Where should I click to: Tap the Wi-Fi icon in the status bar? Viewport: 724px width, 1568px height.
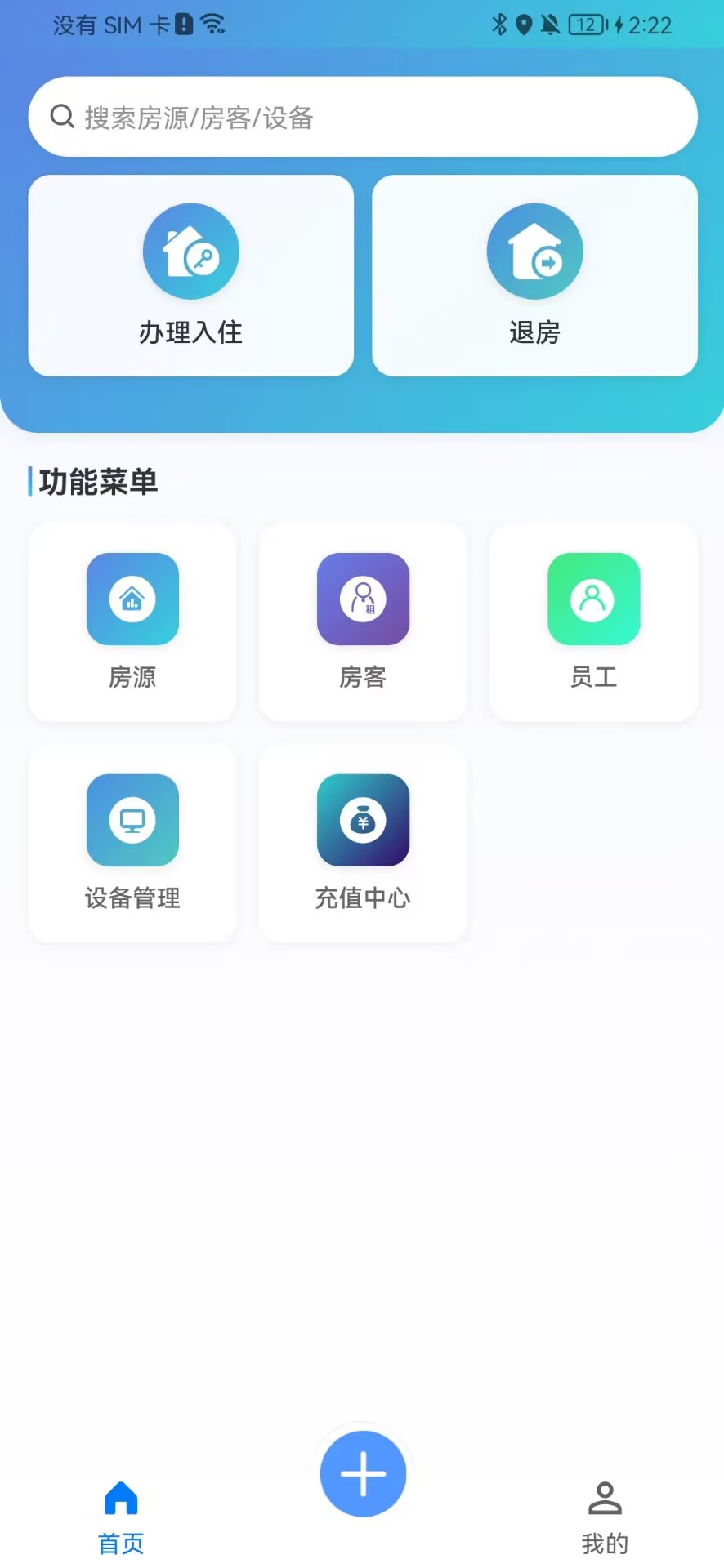214,24
